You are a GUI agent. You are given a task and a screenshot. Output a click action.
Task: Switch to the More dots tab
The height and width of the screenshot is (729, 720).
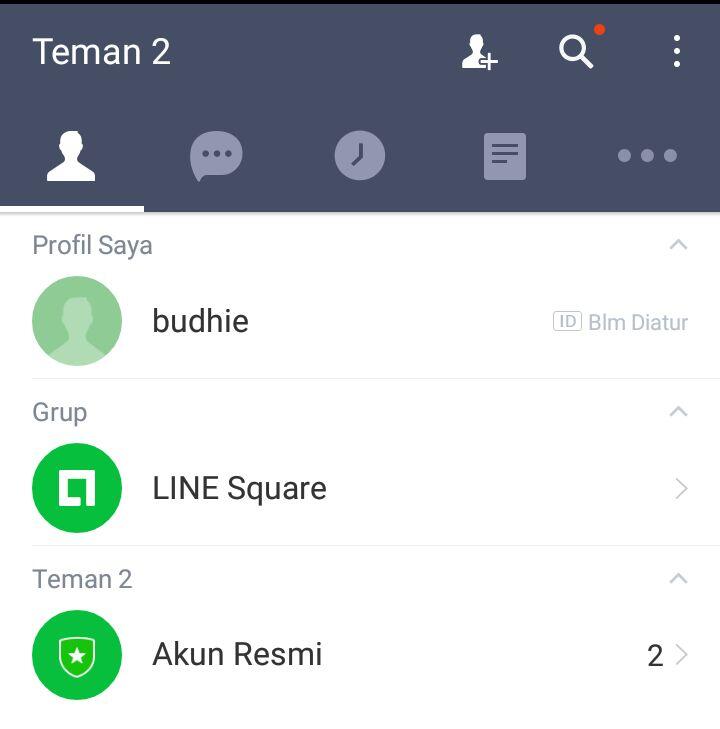click(647, 156)
